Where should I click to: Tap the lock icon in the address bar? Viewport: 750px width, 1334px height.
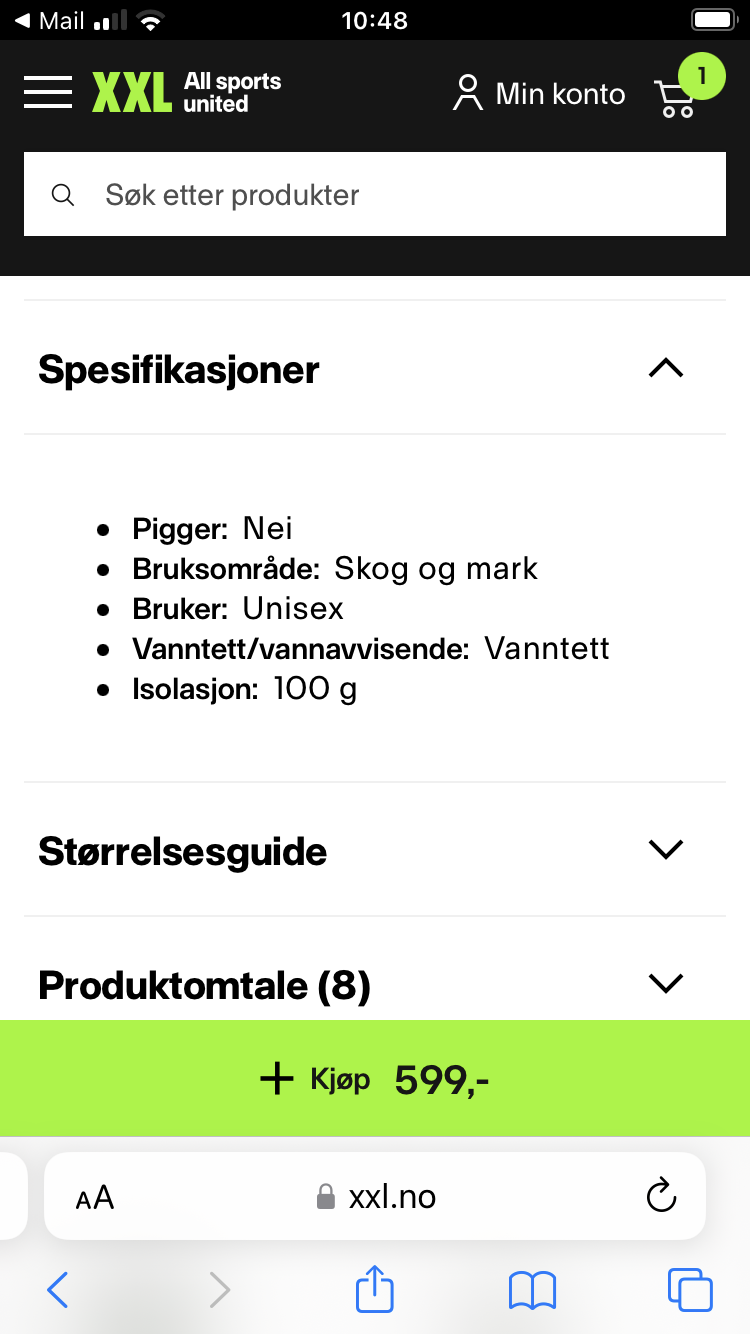click(325, 1196)
